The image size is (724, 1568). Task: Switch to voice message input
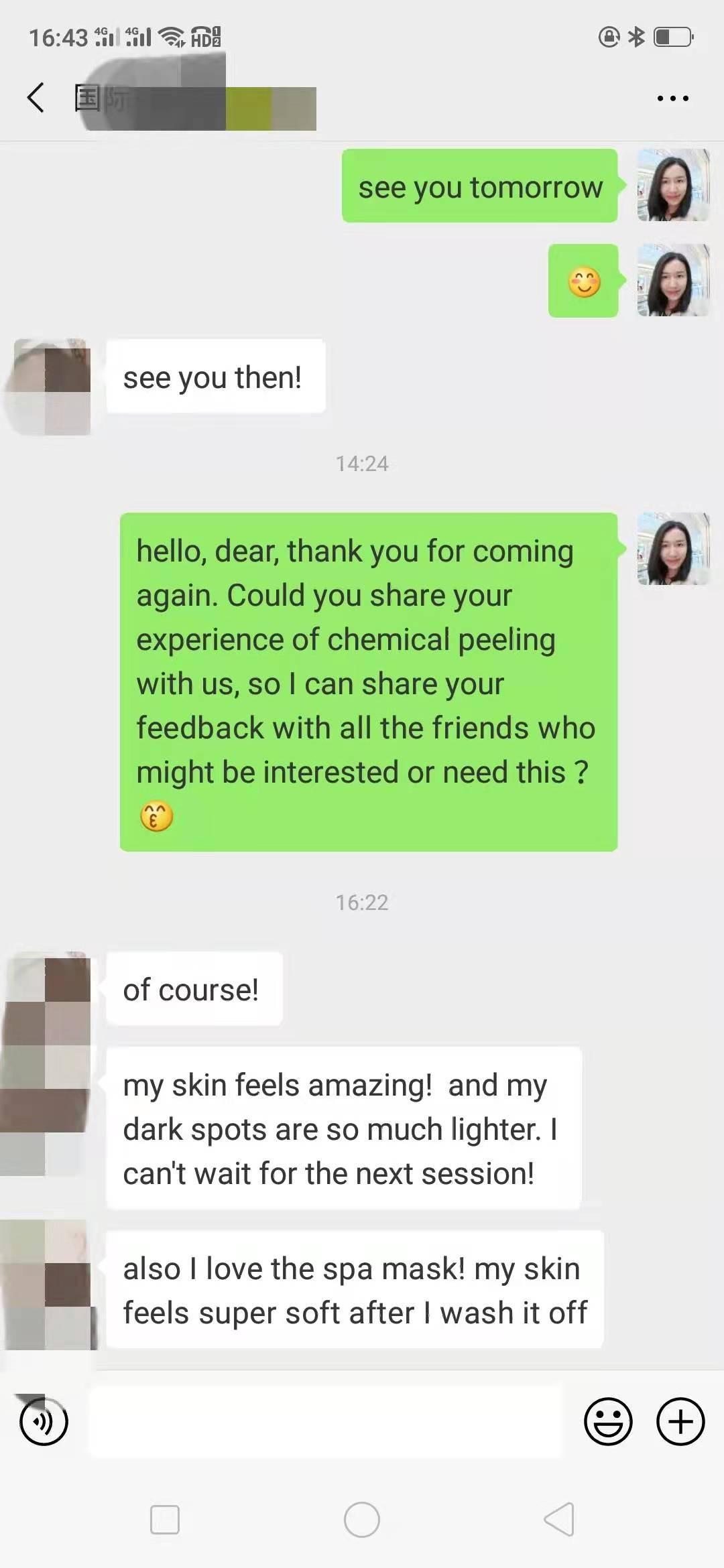(44, 1421)
